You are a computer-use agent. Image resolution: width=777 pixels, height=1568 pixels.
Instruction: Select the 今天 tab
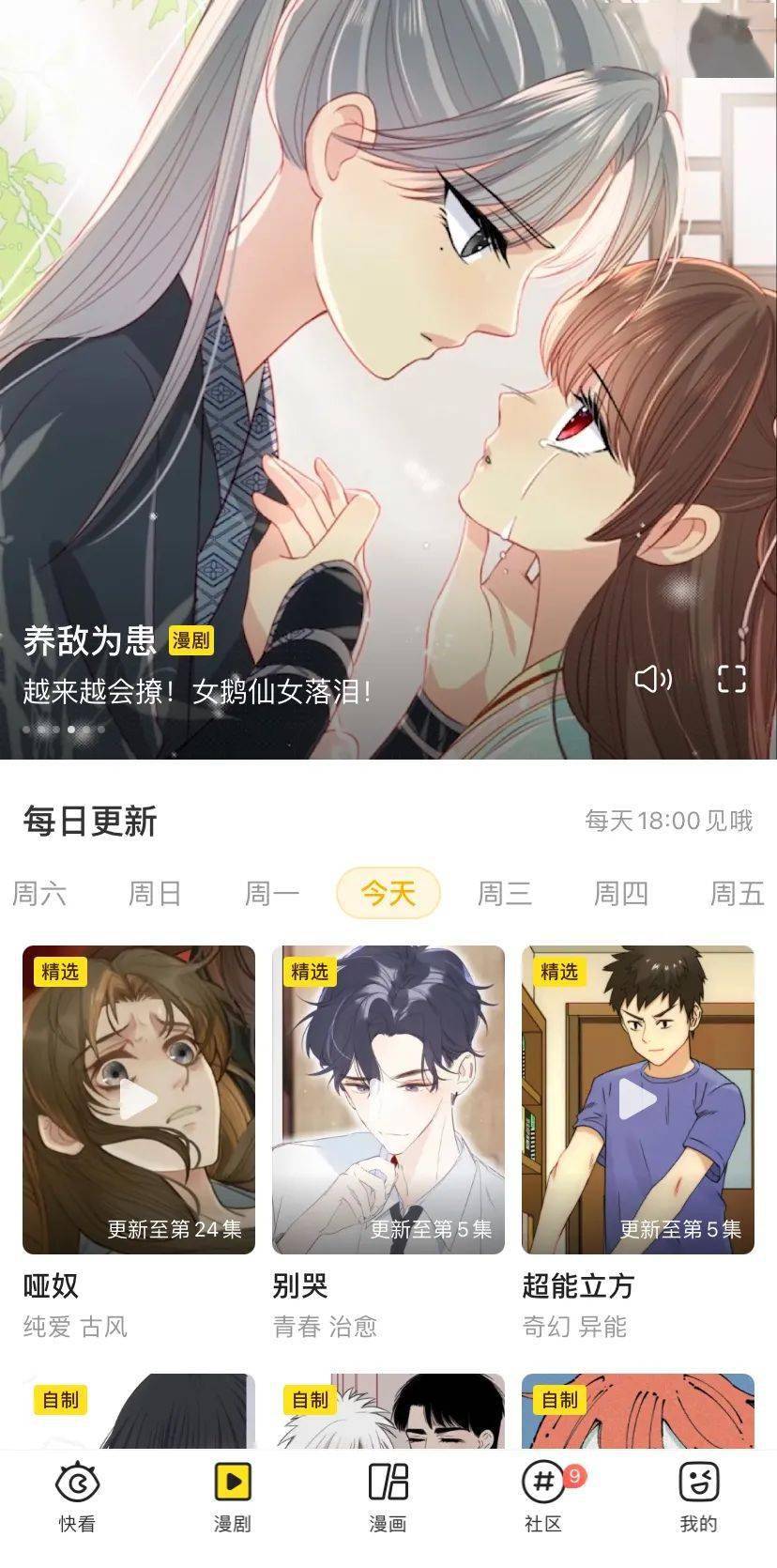pos(388,893)
